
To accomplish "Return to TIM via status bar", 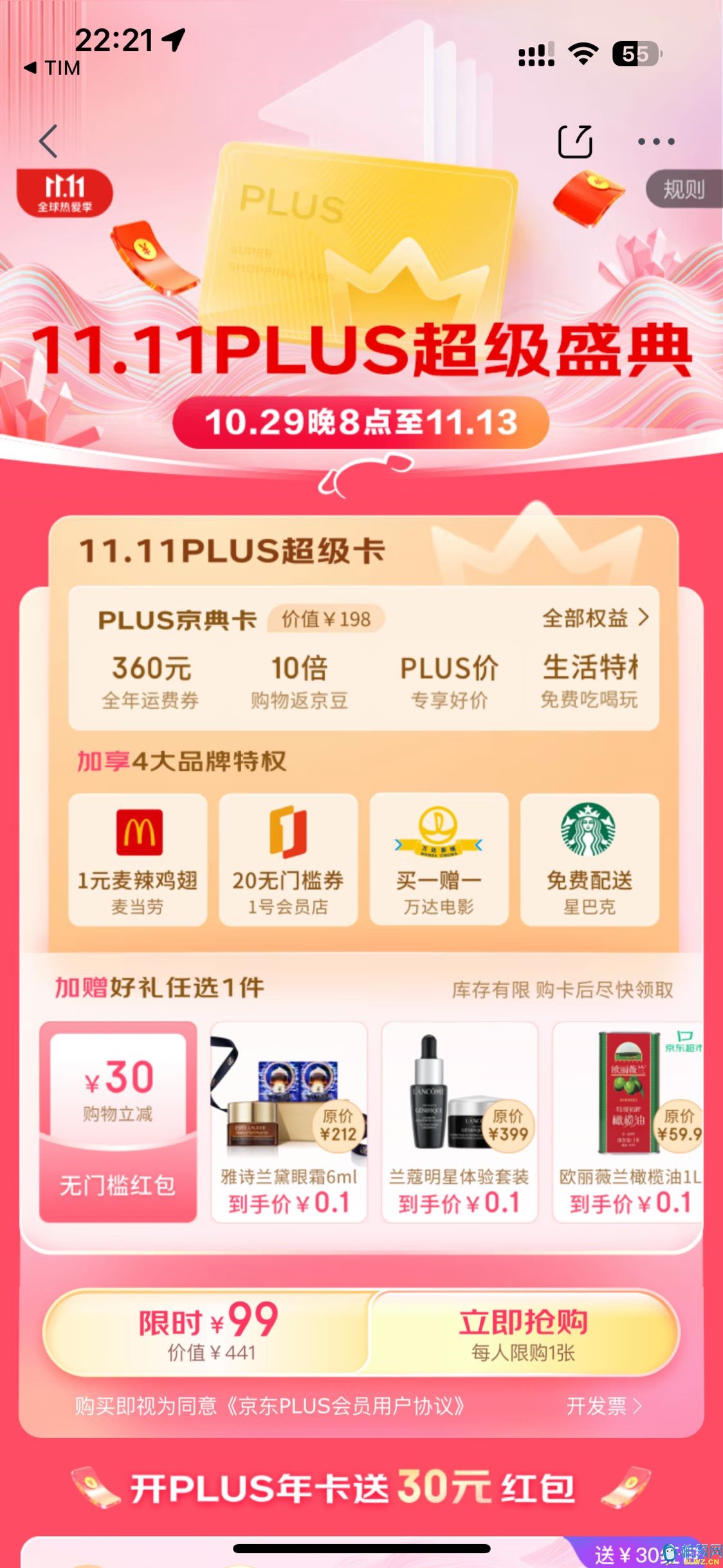I will [x=53, y=68].
